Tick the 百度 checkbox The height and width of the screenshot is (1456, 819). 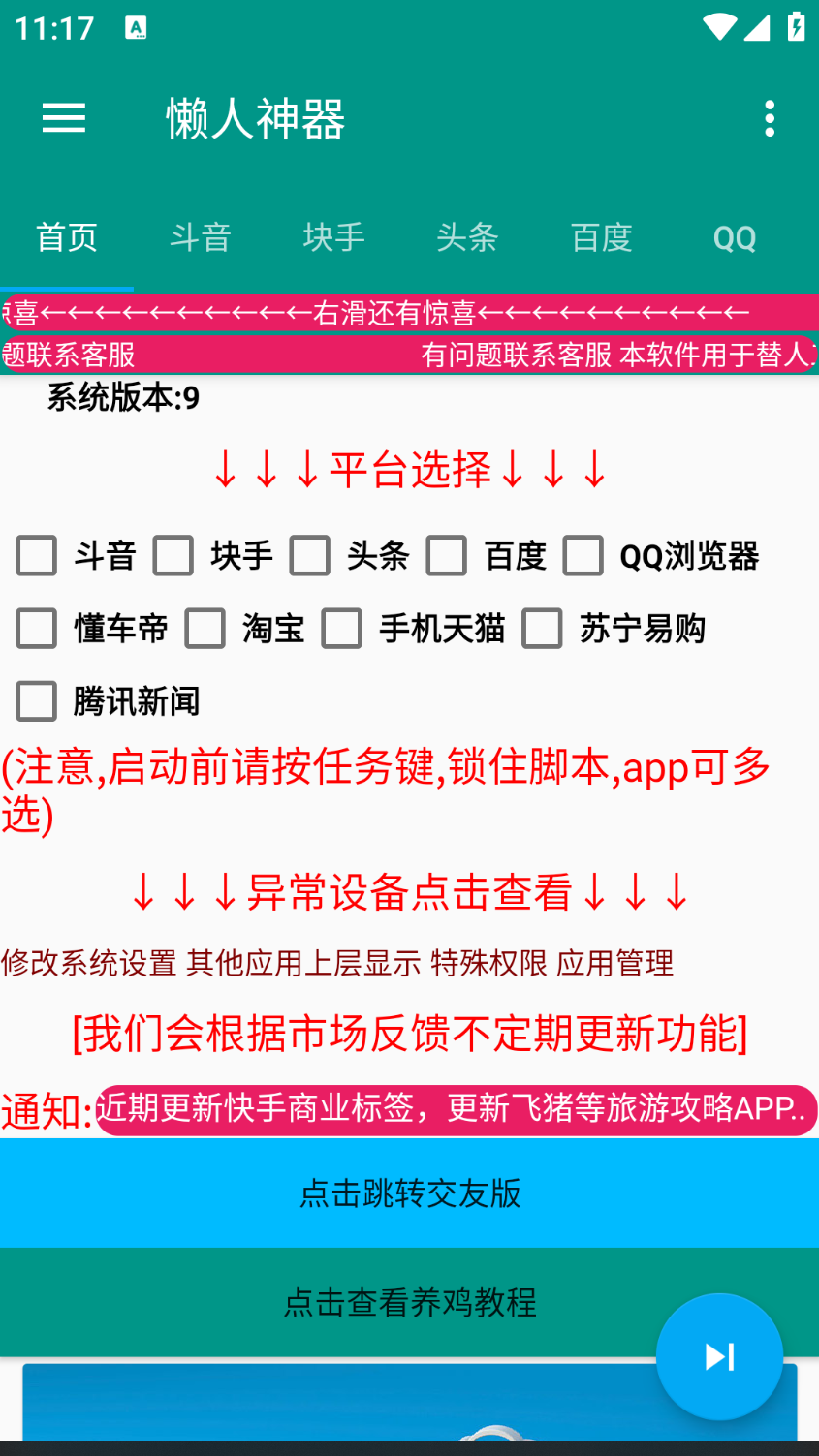[x=447, y=556]
